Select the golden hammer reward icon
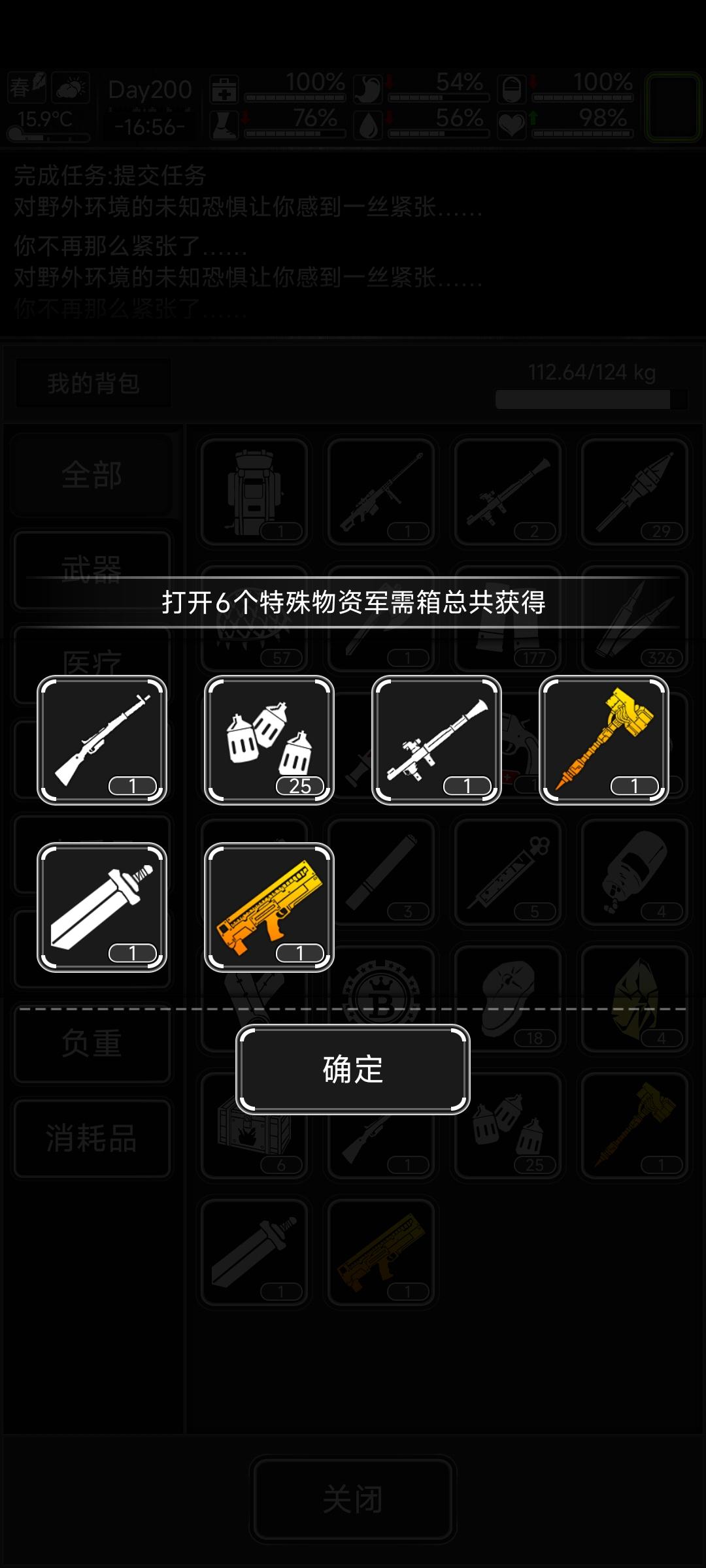Screen dimensions: 706x1568 pyautogui.click(x=603, y=740)
